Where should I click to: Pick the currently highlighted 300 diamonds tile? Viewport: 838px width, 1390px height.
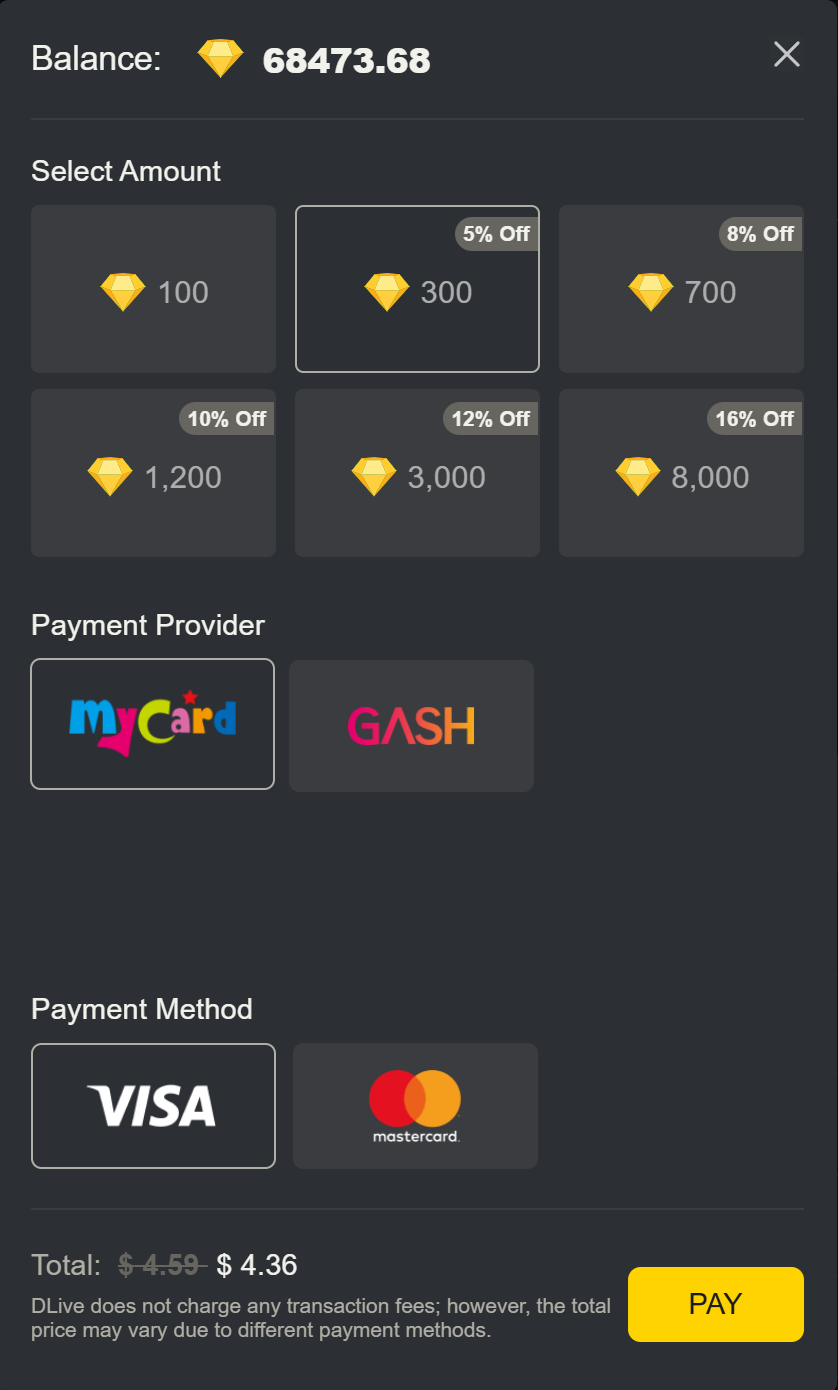417,288
